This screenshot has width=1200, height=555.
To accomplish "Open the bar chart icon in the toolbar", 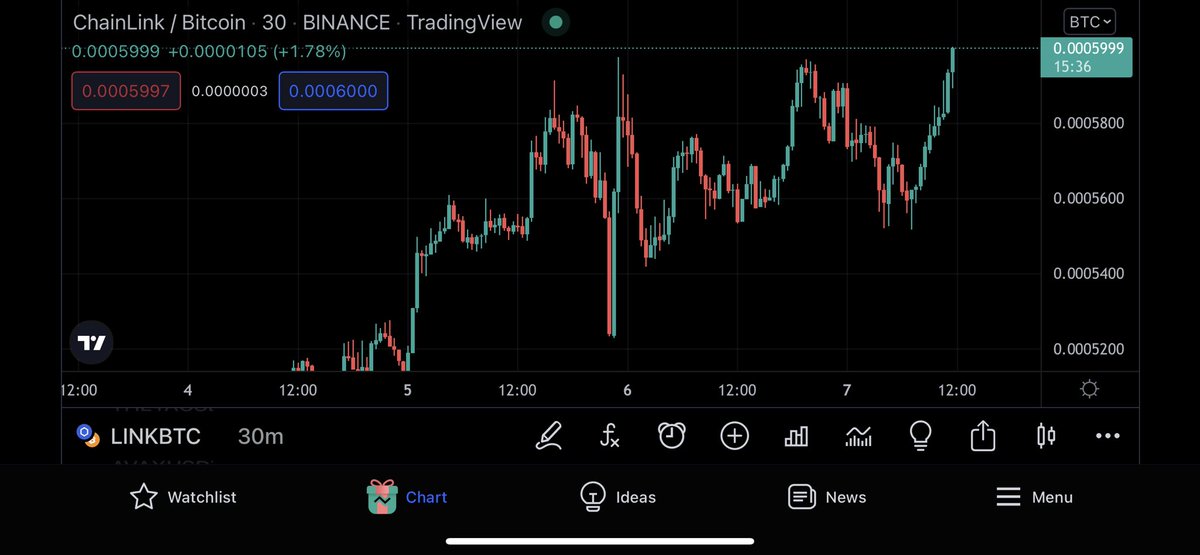I will pos(797,435).
